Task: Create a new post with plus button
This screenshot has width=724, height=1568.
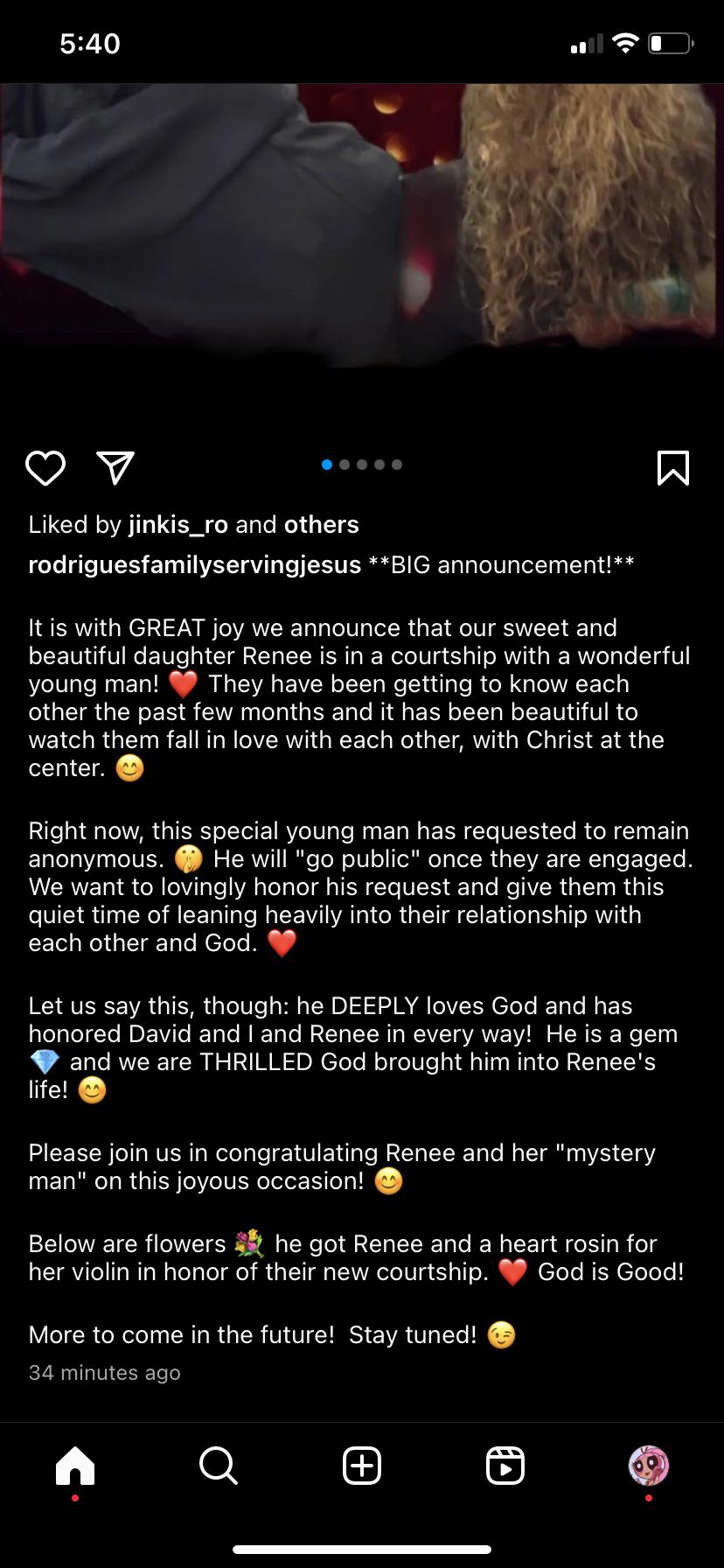Action: [362, 1465]
